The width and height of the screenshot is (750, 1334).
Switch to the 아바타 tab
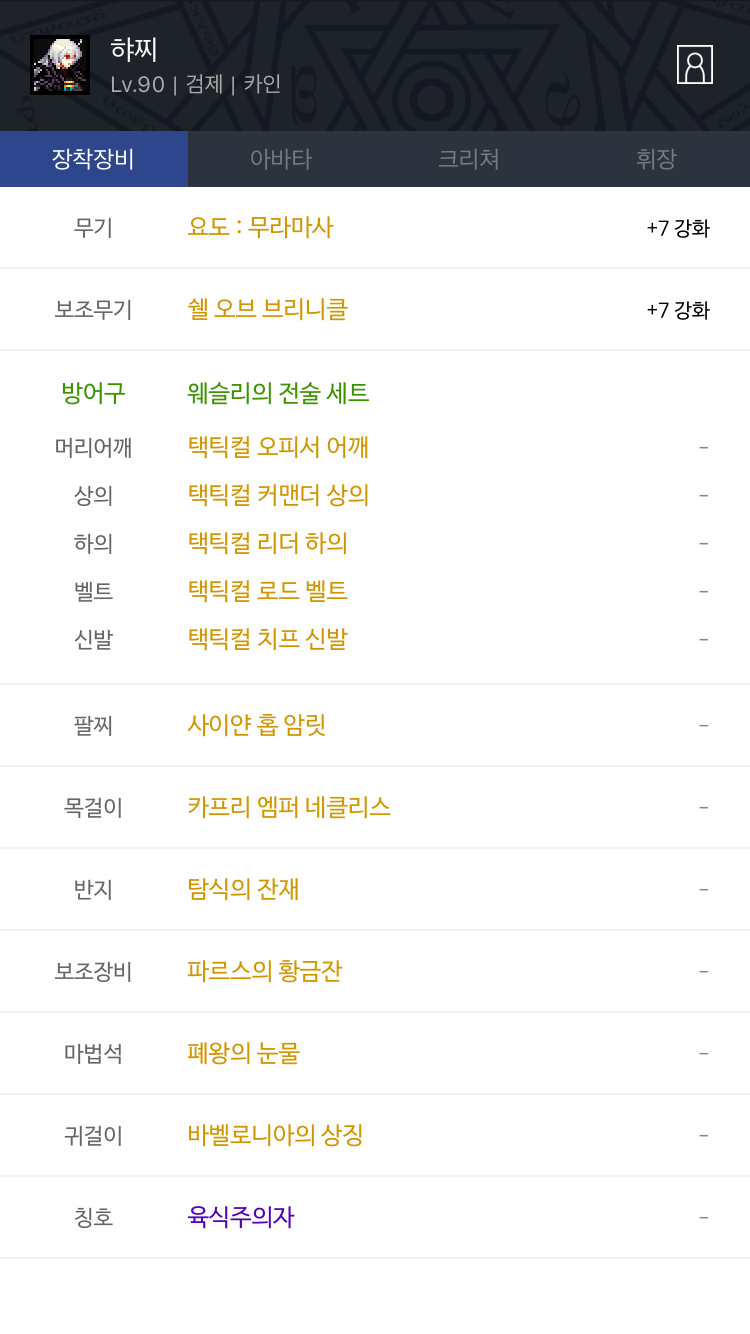pos(281,158)
